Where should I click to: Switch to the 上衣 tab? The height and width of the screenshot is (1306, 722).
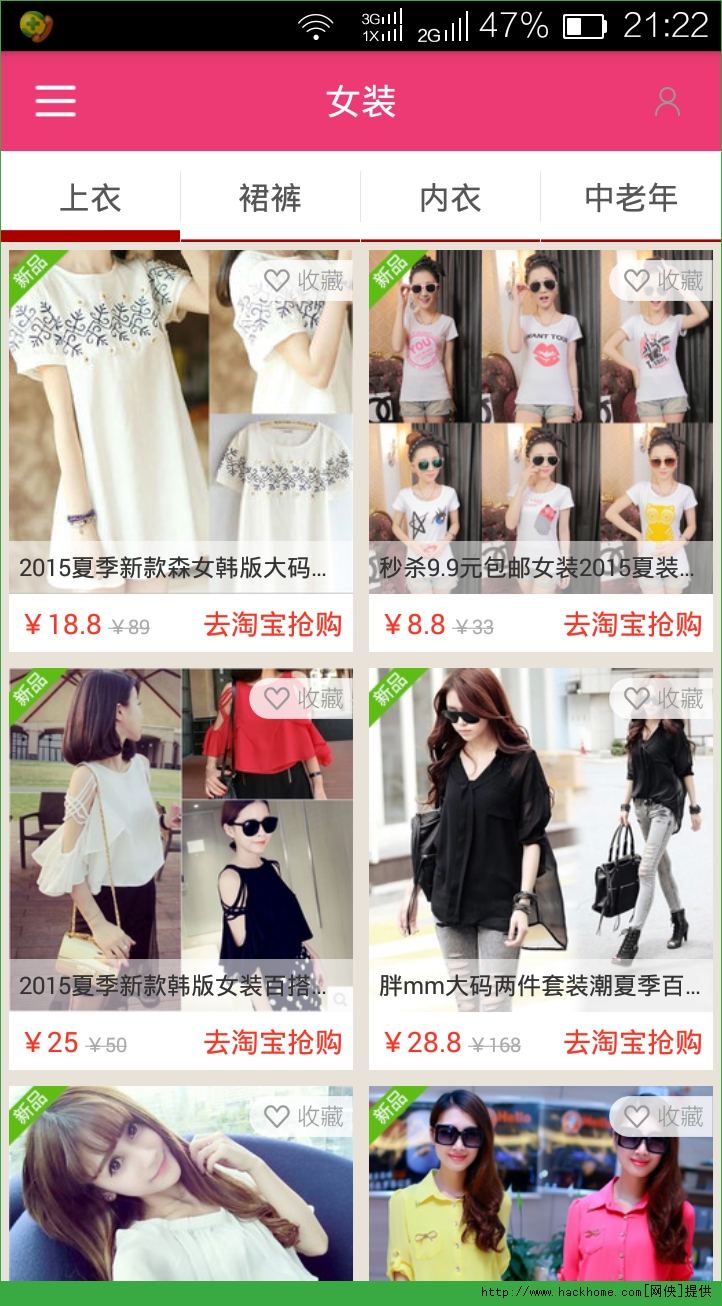pyautogui.click(x=91, y=198)
